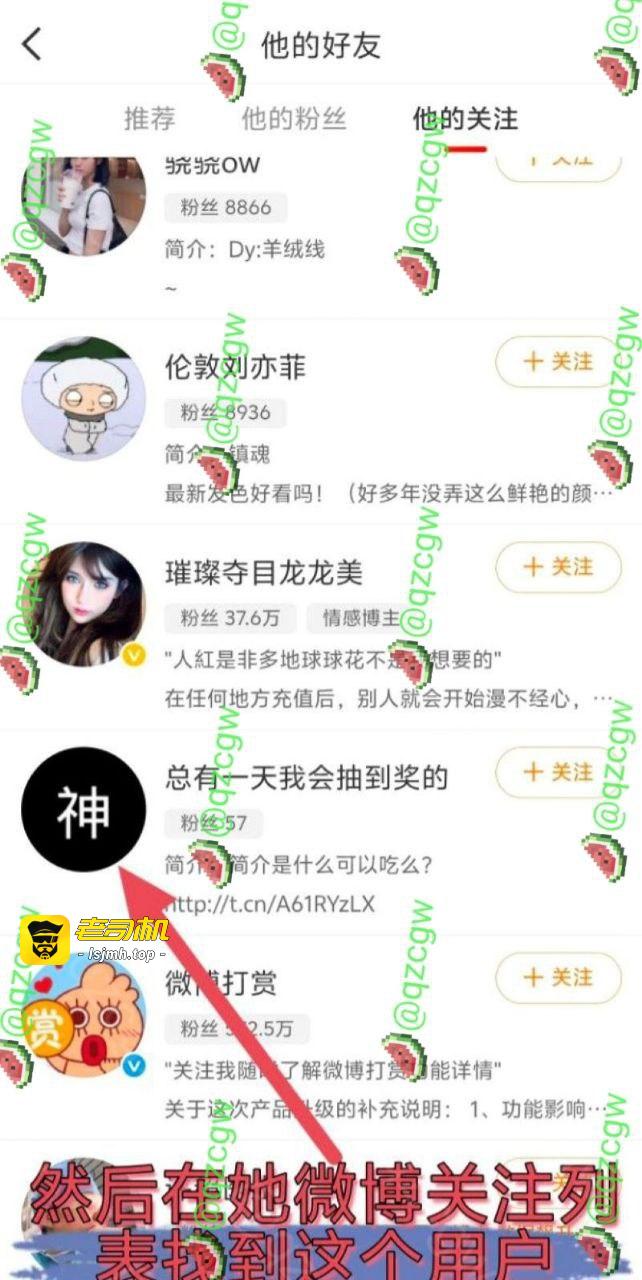The width and height of the screenshot is (642, 1280).
Task: Go back from the friends list
Action: pyautogui.click(x=33, y=45)
